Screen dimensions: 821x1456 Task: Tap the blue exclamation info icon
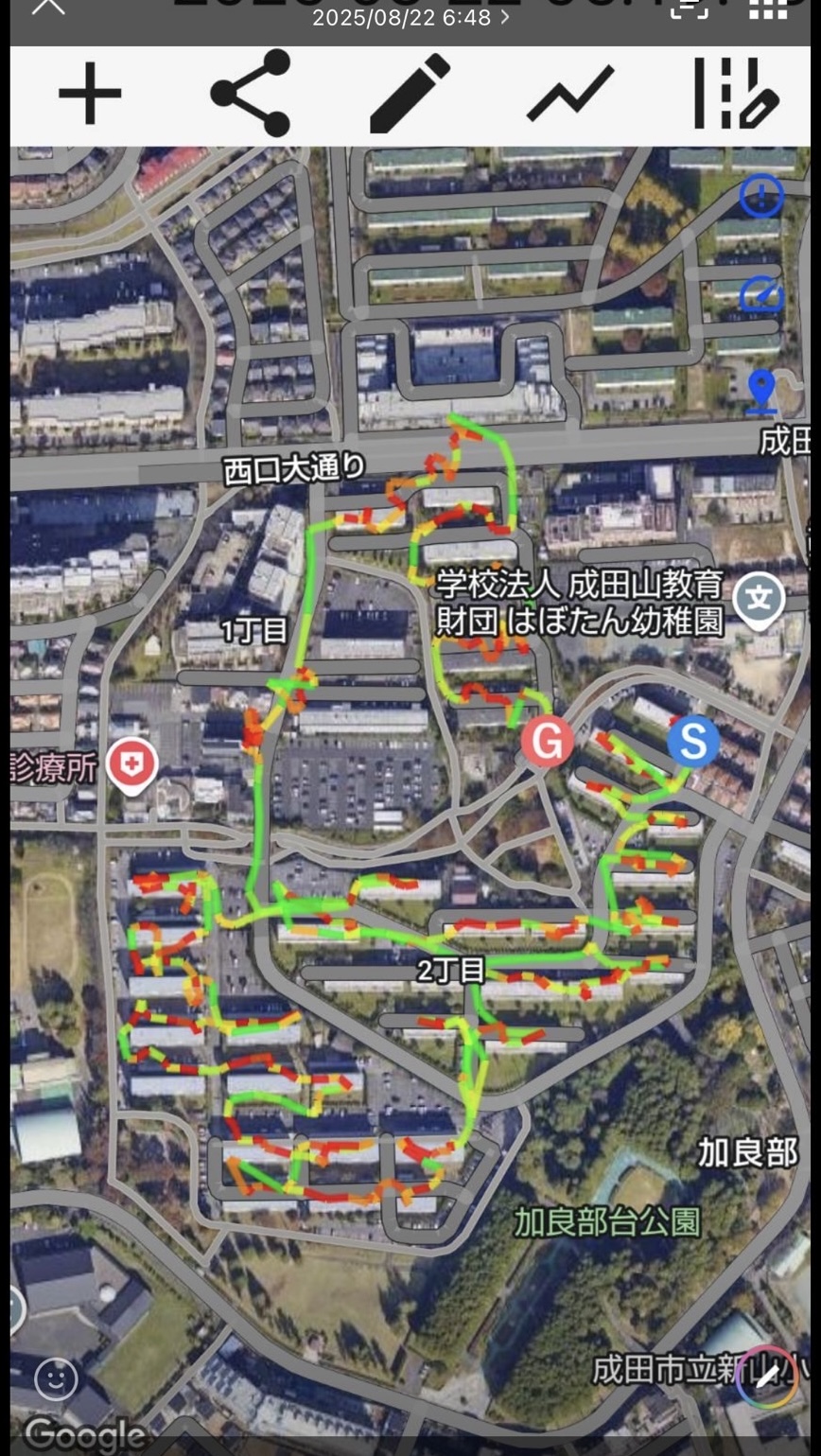[761, 197]
